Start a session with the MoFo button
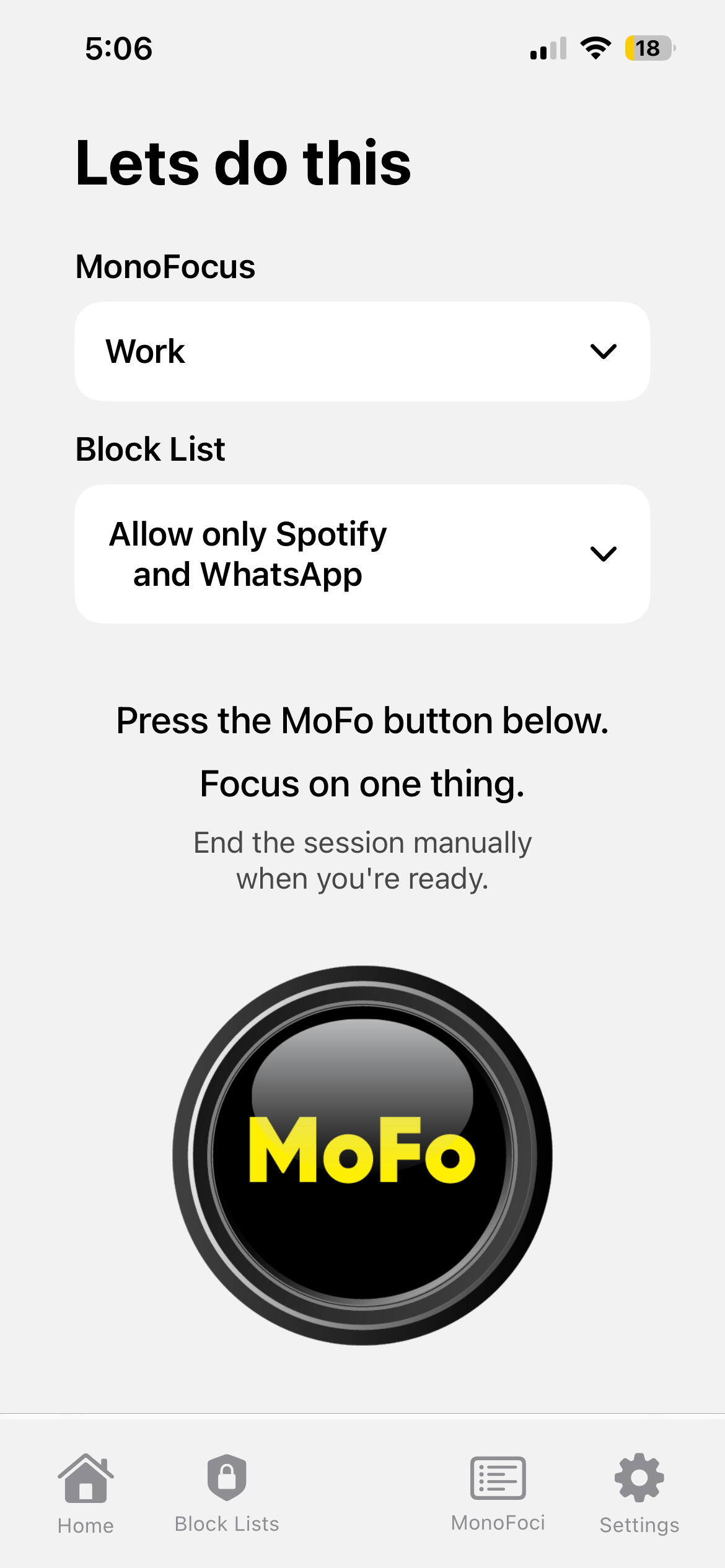Screen dimensions: 725x1568 (362, 1154)
